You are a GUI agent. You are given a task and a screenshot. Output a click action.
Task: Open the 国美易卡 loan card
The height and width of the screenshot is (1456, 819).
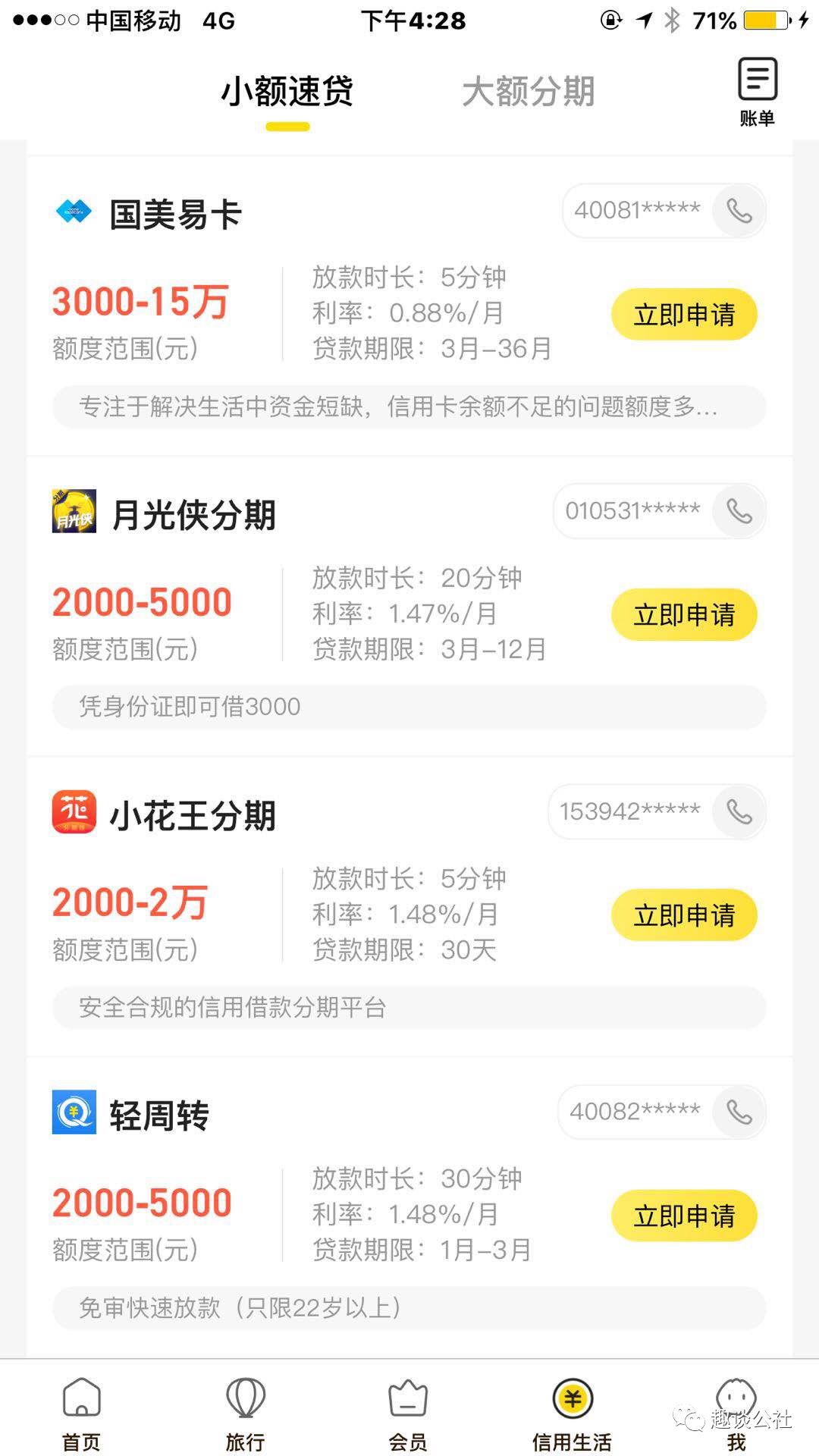[409, 306]
